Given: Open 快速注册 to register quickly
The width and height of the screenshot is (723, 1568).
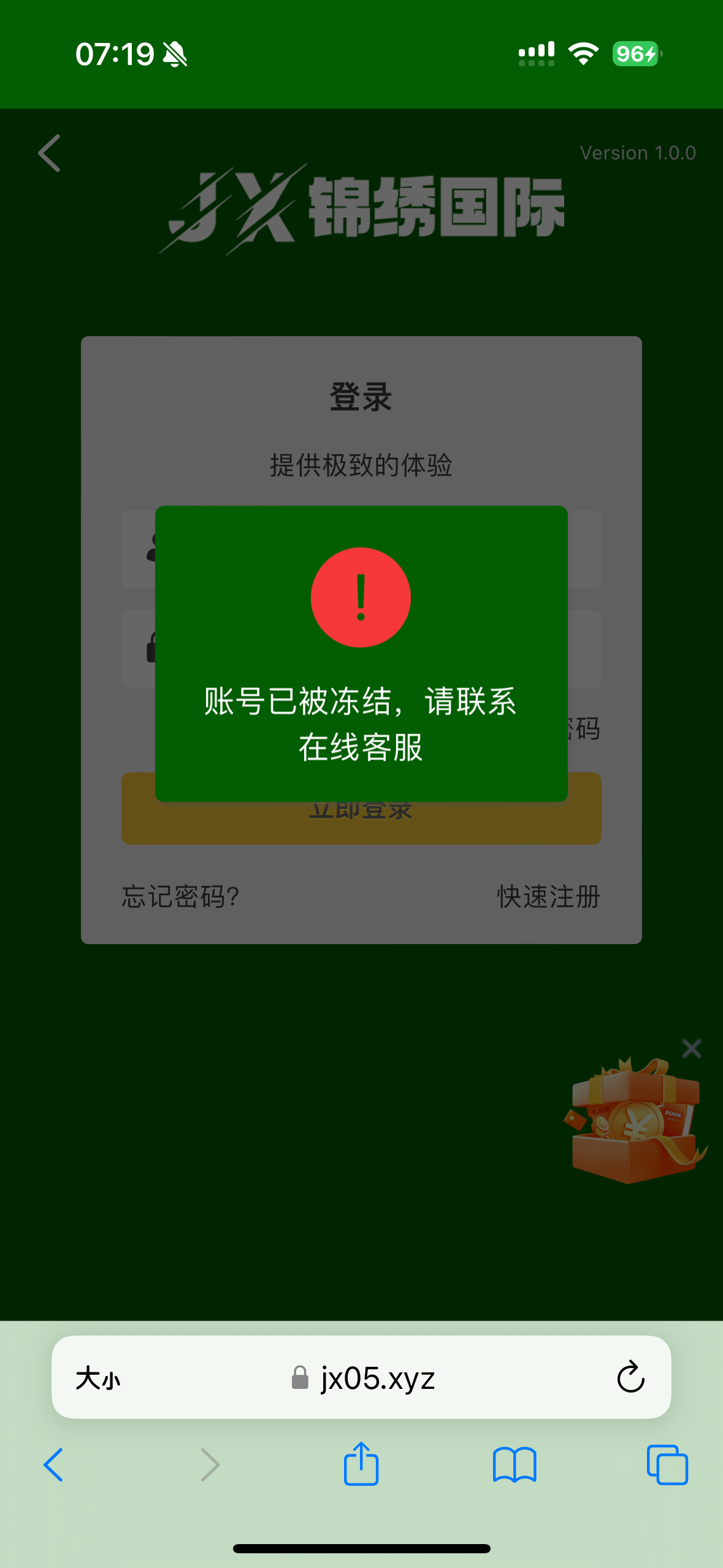Looking at the screenshot, I should [548, 896].
